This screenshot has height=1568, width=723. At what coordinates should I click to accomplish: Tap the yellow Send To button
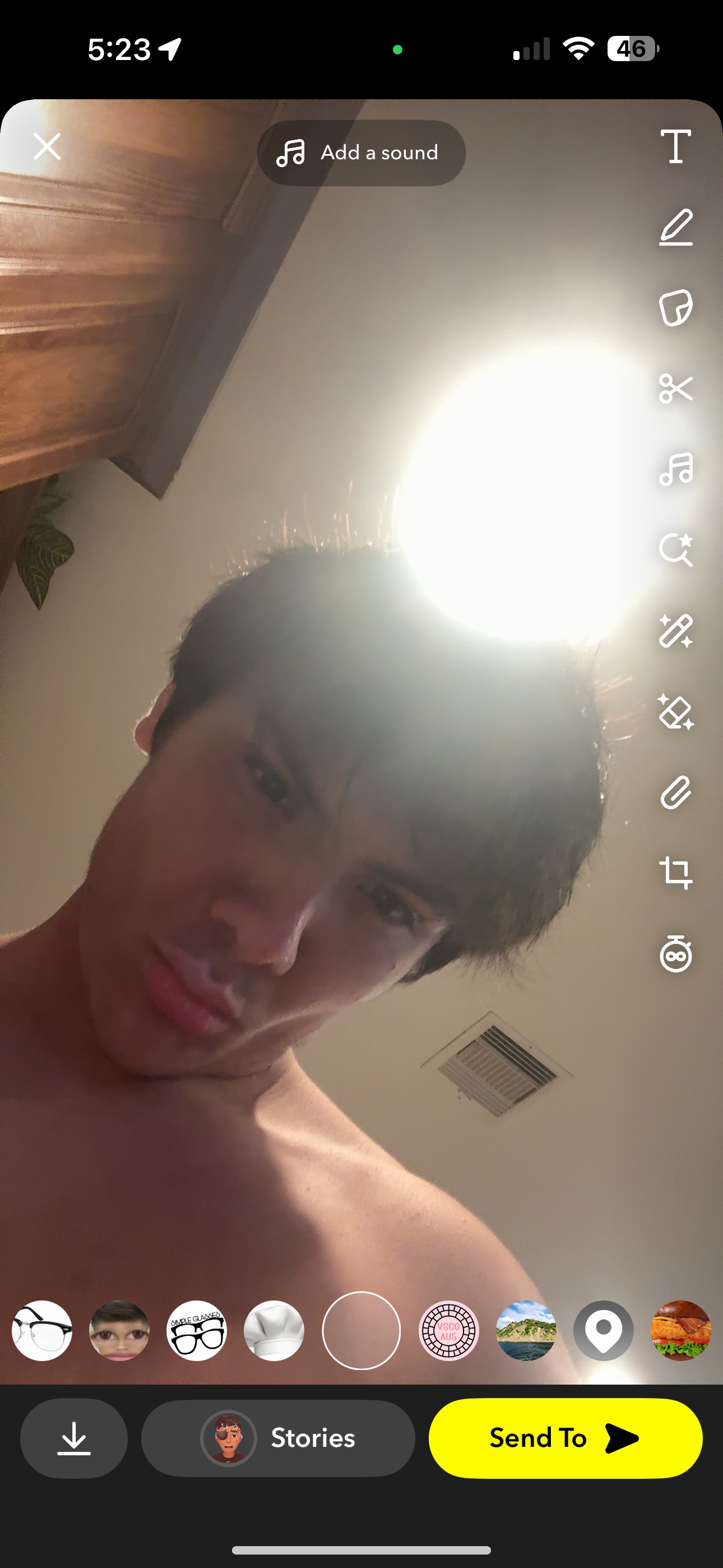[x=566, y=1438]
